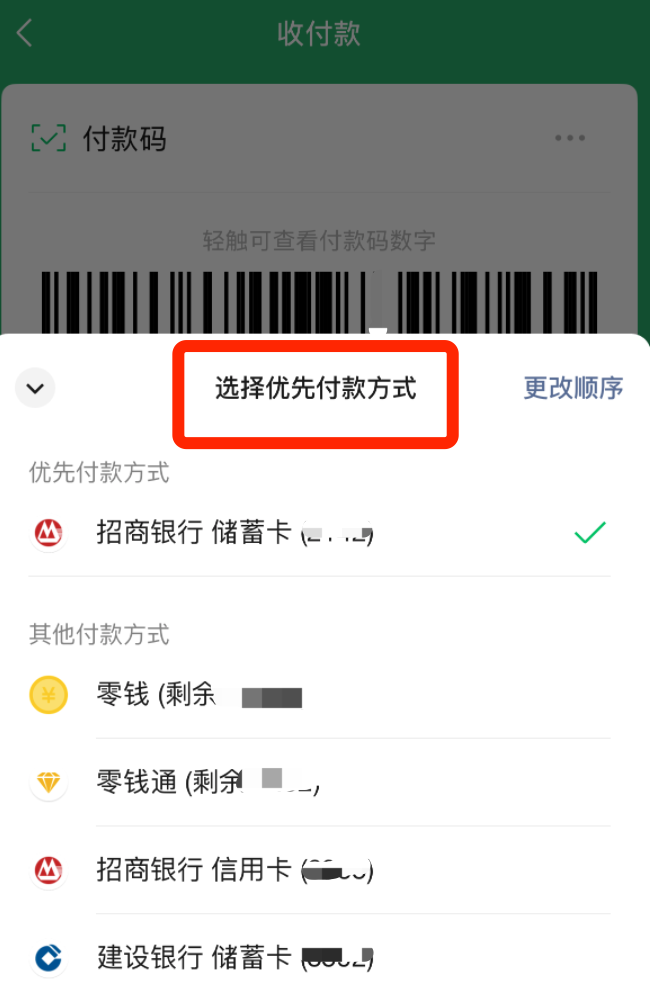
Task: Go back from 收付款 screen
Action: point(26,34)
